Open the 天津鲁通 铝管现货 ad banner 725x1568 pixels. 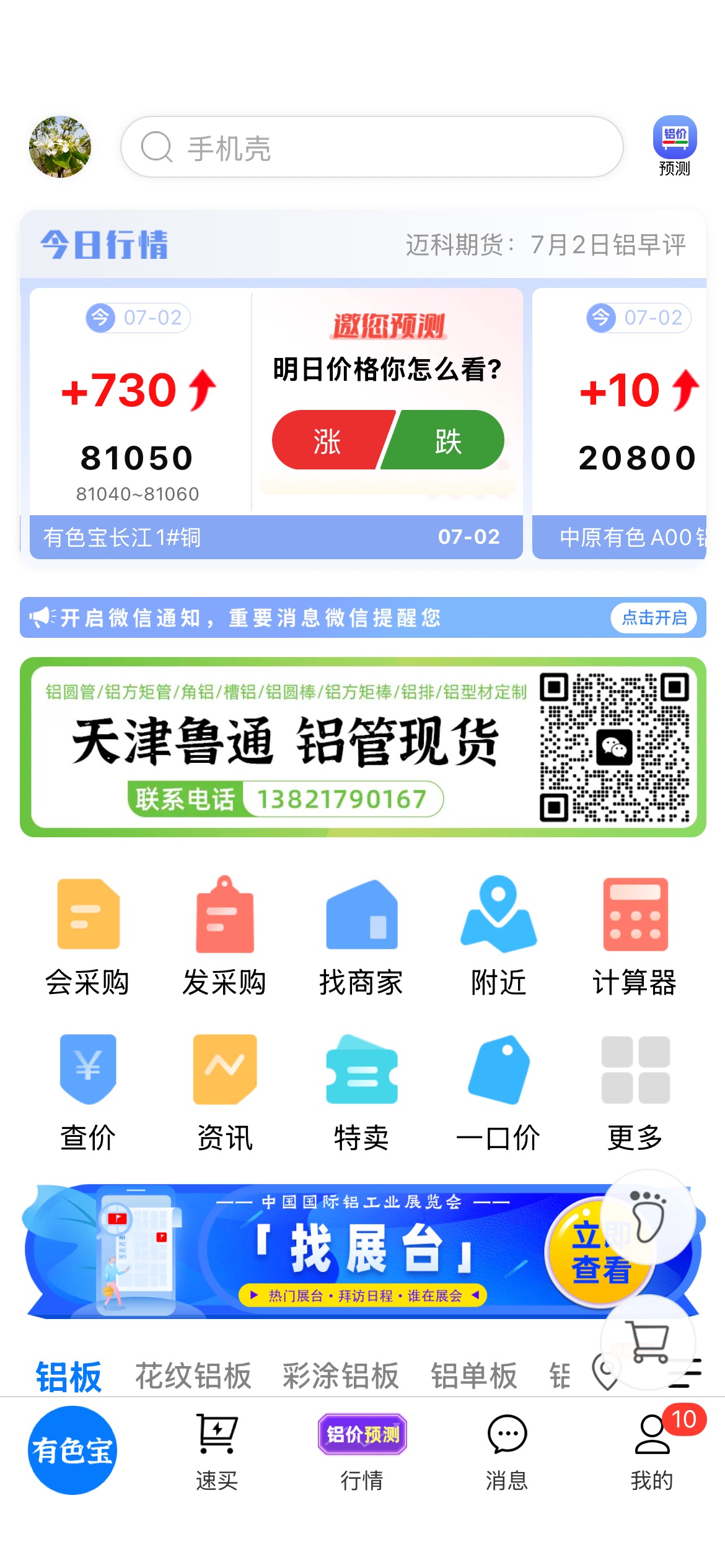coord(363,747)
